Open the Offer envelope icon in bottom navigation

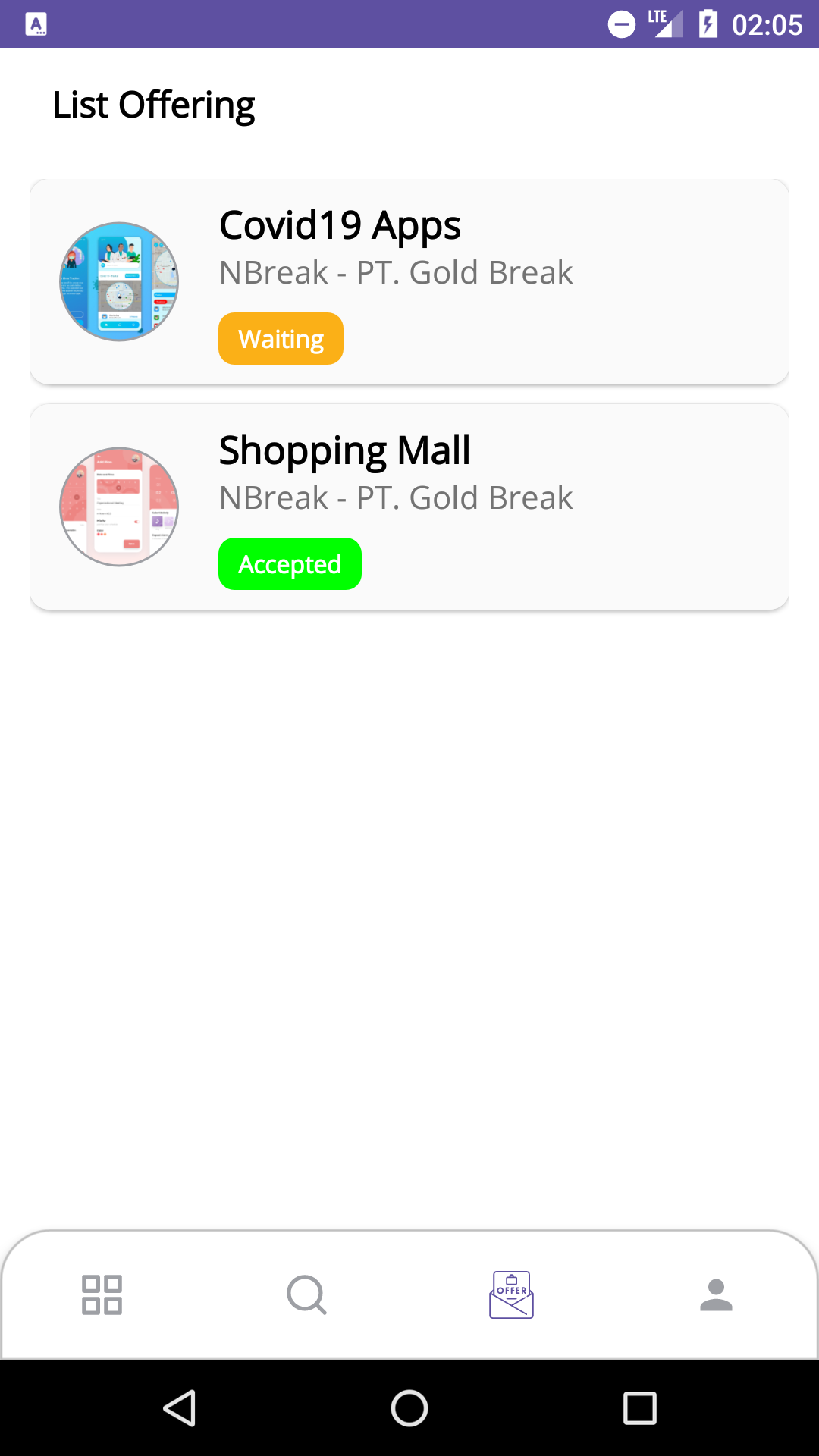[511, 1294]
